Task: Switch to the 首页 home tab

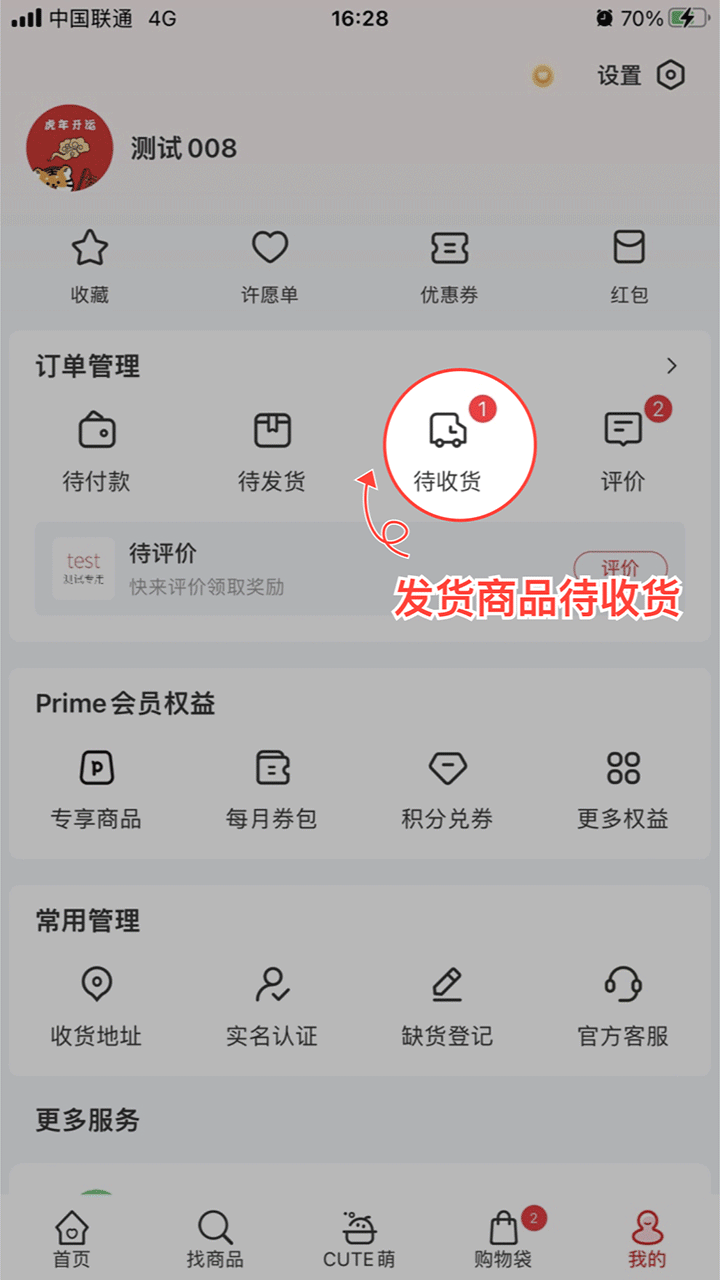Action: coord(71,1238)
